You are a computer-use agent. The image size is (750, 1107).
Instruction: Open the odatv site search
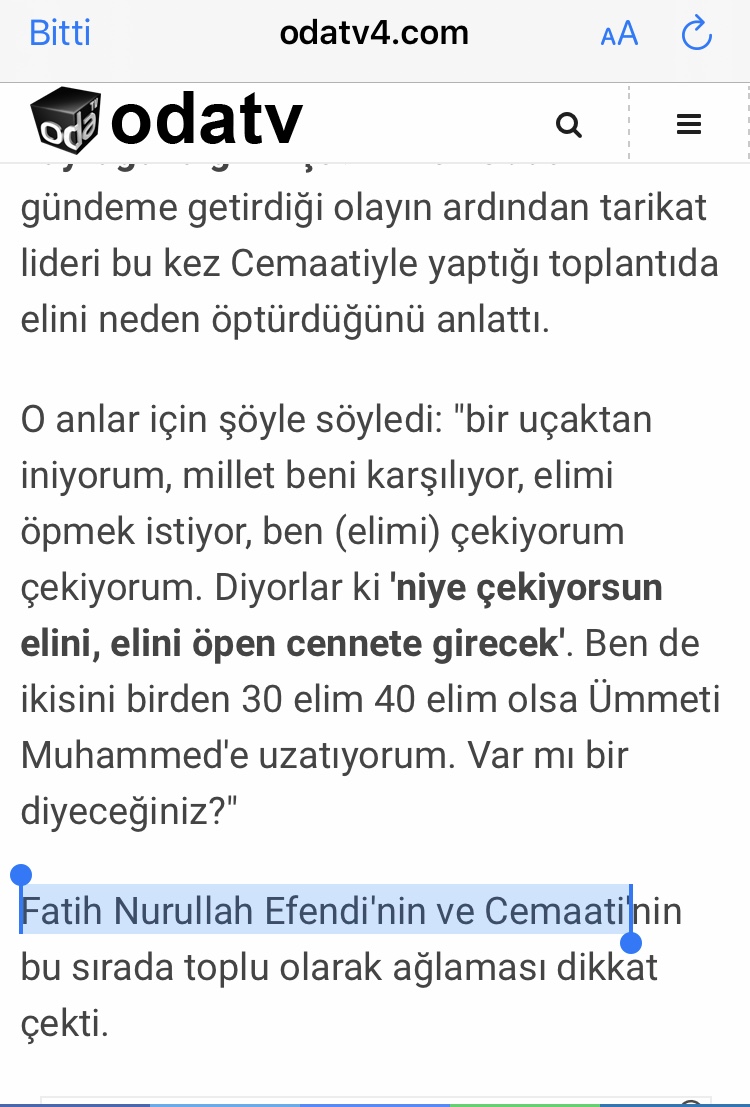tap(569, 125)
